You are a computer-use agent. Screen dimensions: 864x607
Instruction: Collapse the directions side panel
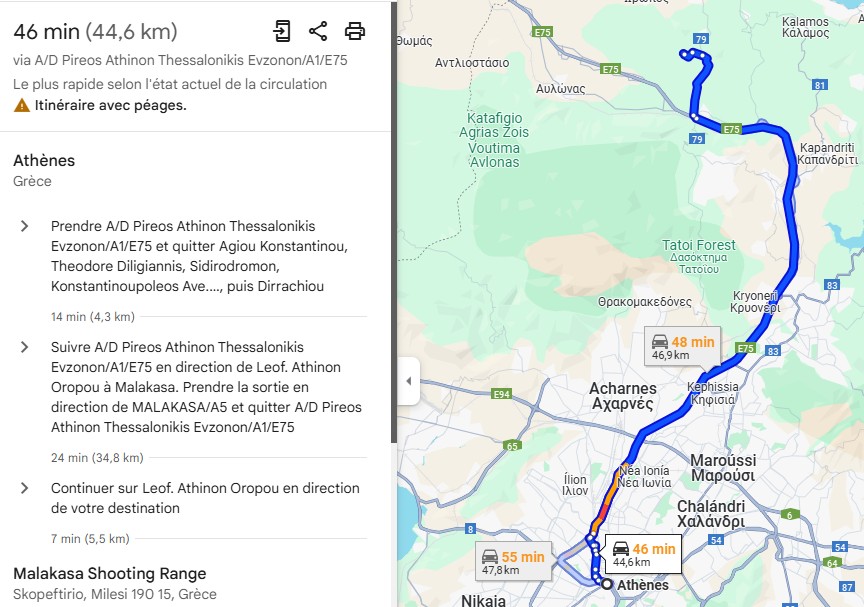pyautogui.click(x=408, y=381)
